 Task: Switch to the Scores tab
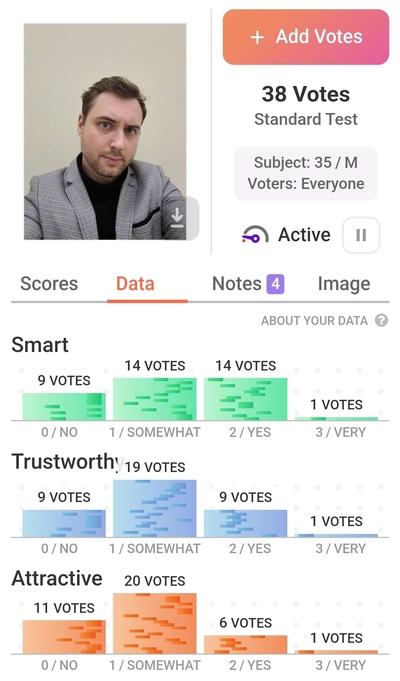click(x=49, y=284)
